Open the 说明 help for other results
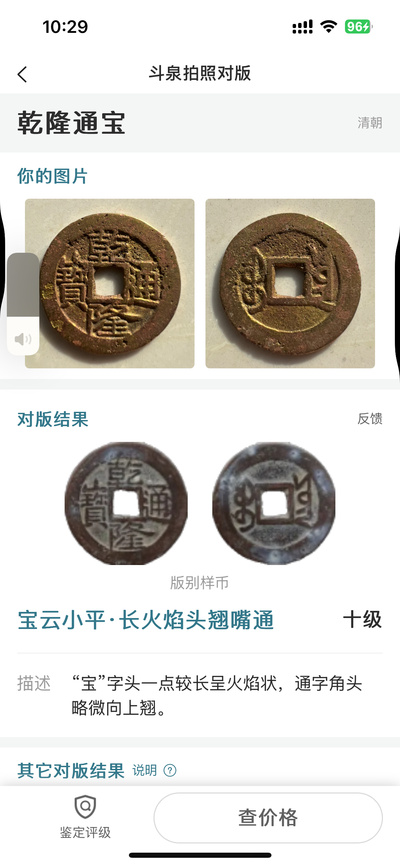Screen dimensions: 400x866 (x=154, y=770)
